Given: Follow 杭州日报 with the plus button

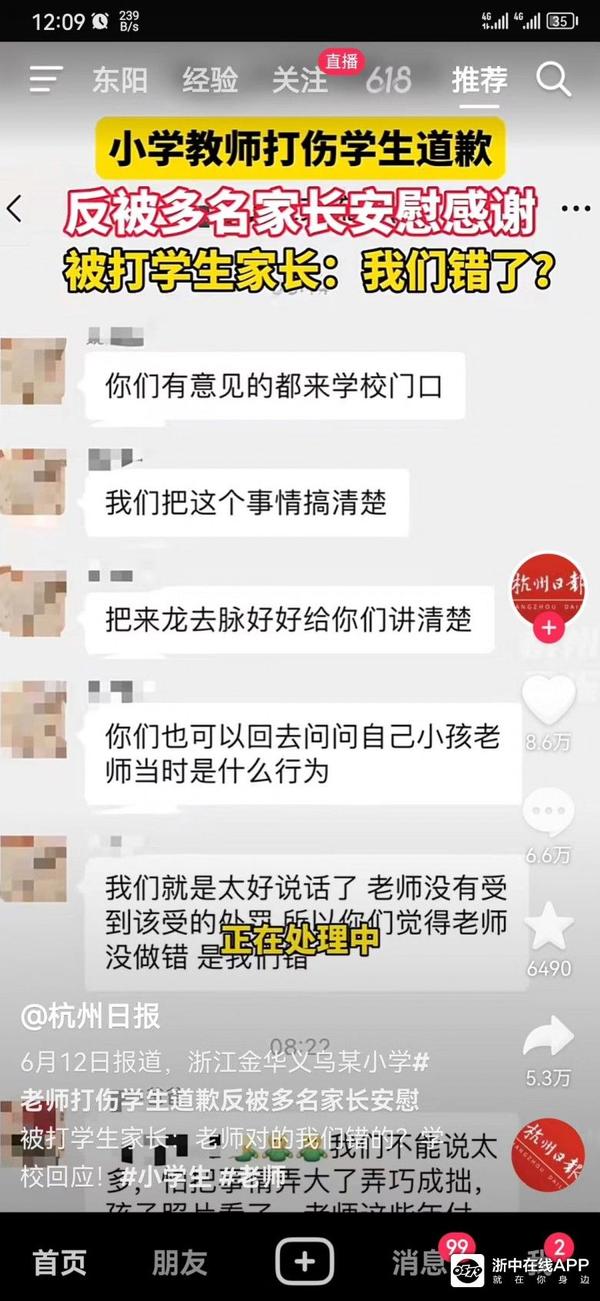Looking at the screenshot, I should (548, 629).
